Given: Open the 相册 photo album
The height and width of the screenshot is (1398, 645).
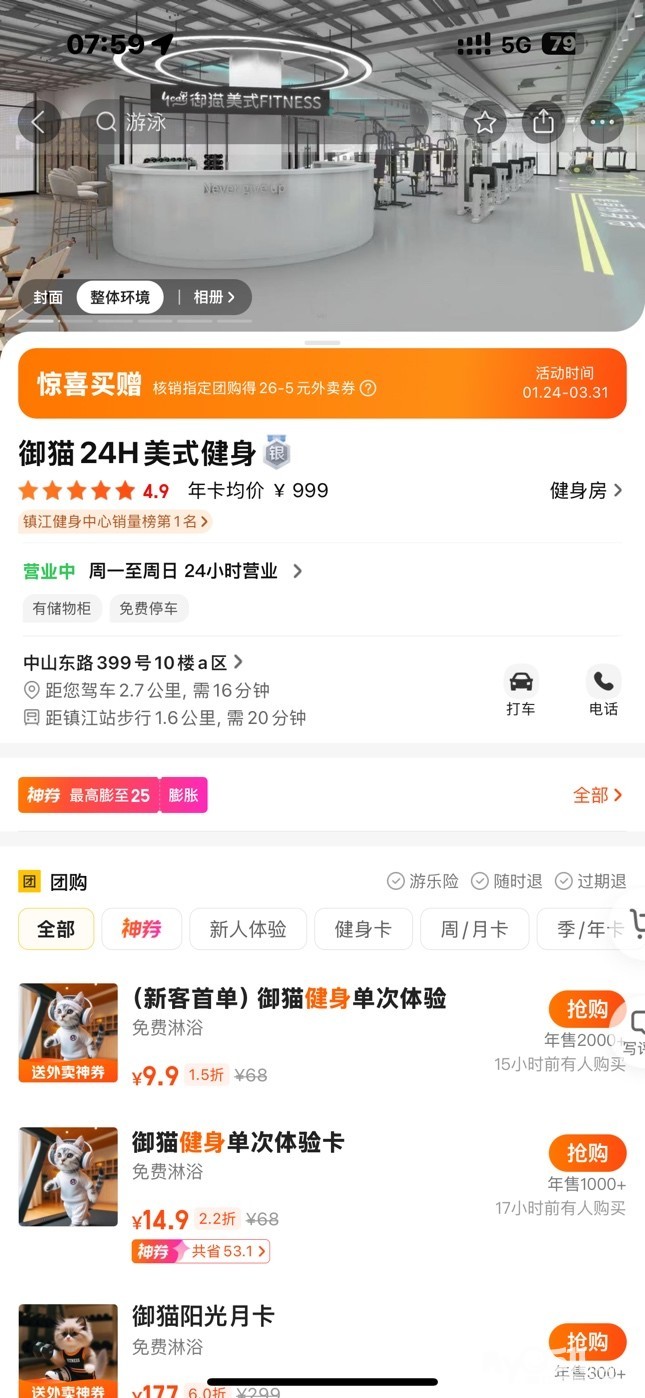Looking at the screenshot, I should pyautogui.click(x=214, y=297).
